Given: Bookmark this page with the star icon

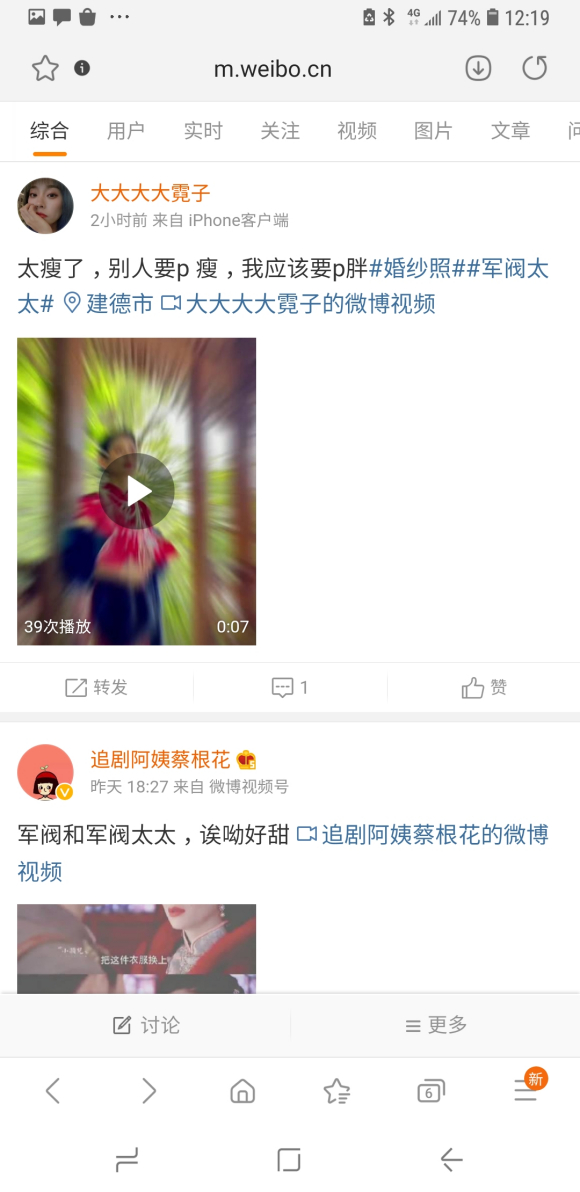Looking at the screenshot, I should [45, 69].
